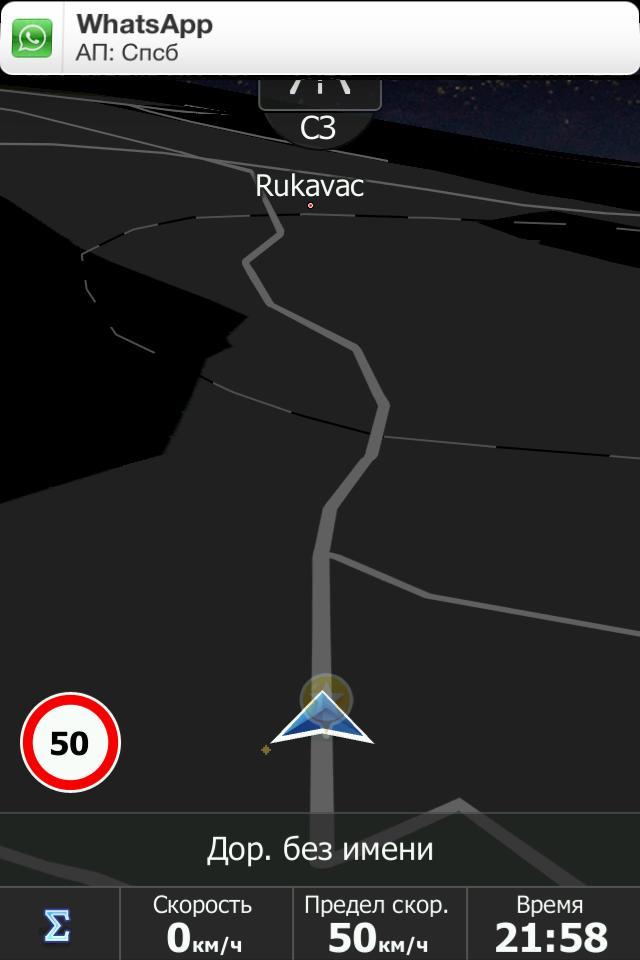Tap the Скорость speed panel

(205, 924)
